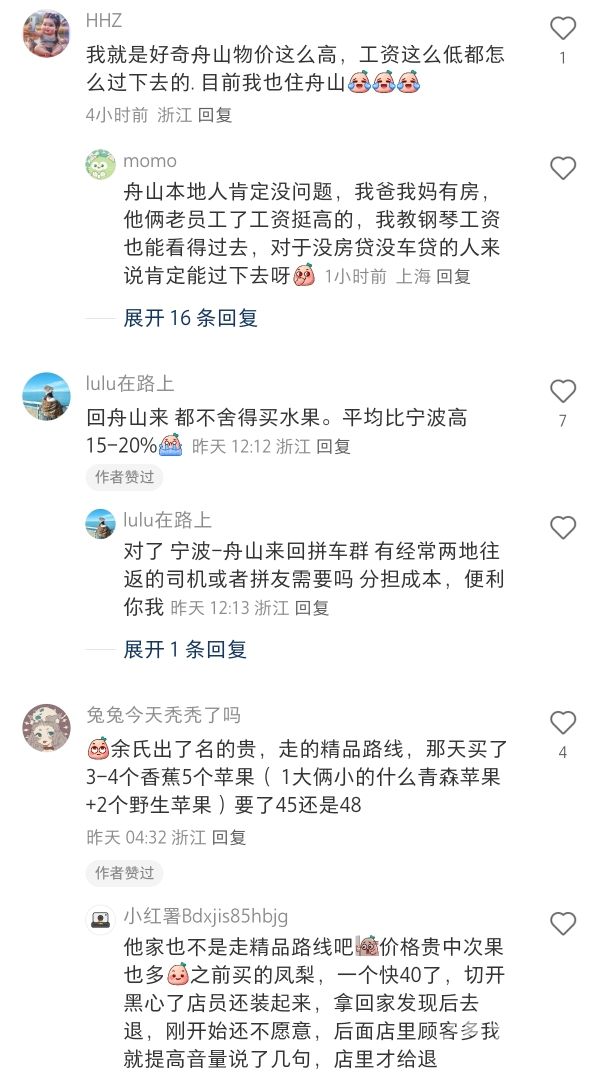The width and height of the screenshot is (600, 1081).
Task: Open 兔兔今天秃秃了吗's profile avatar
Action: [46, 727]
